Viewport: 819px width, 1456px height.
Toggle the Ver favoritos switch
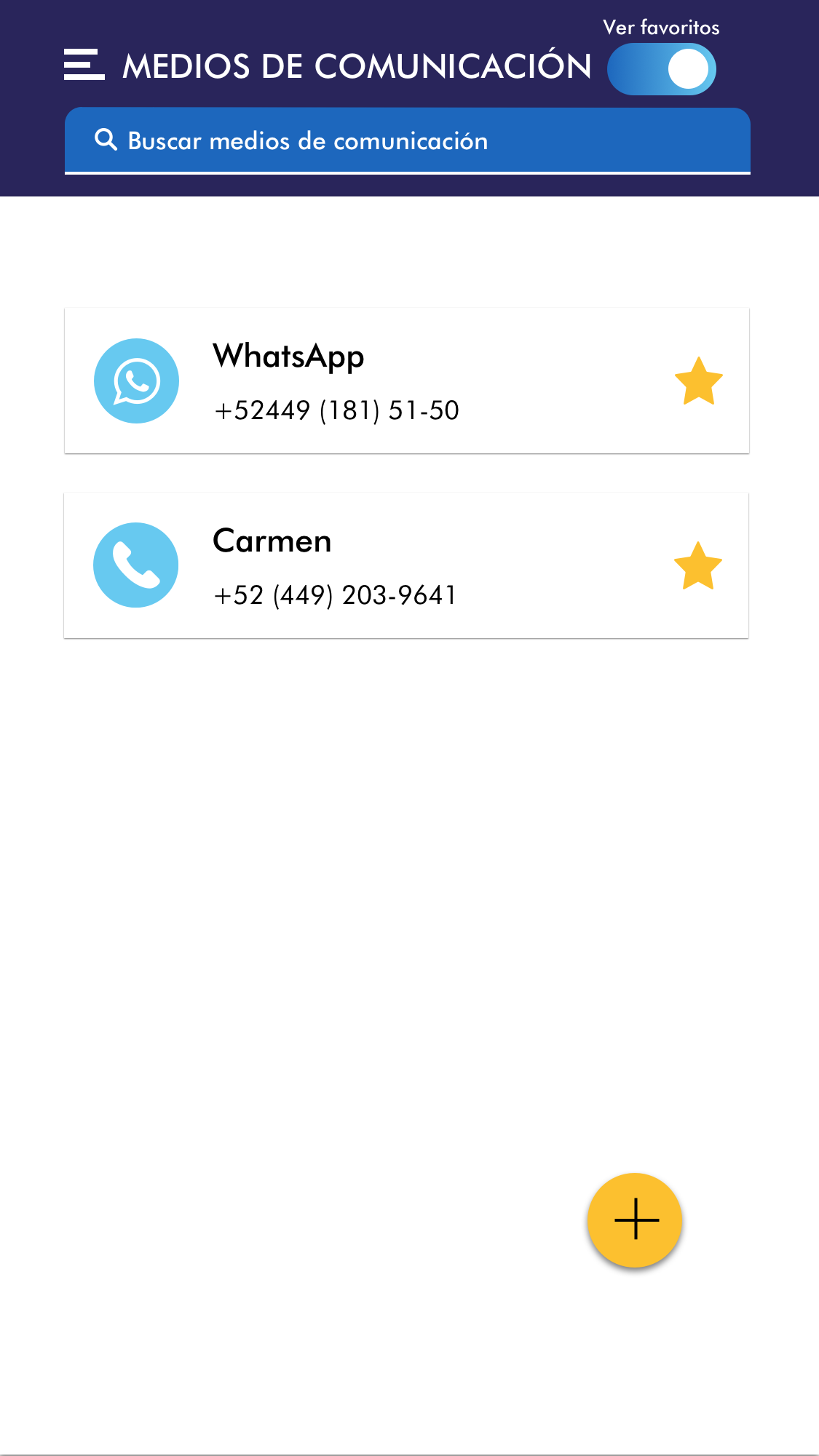coord(662,69)
